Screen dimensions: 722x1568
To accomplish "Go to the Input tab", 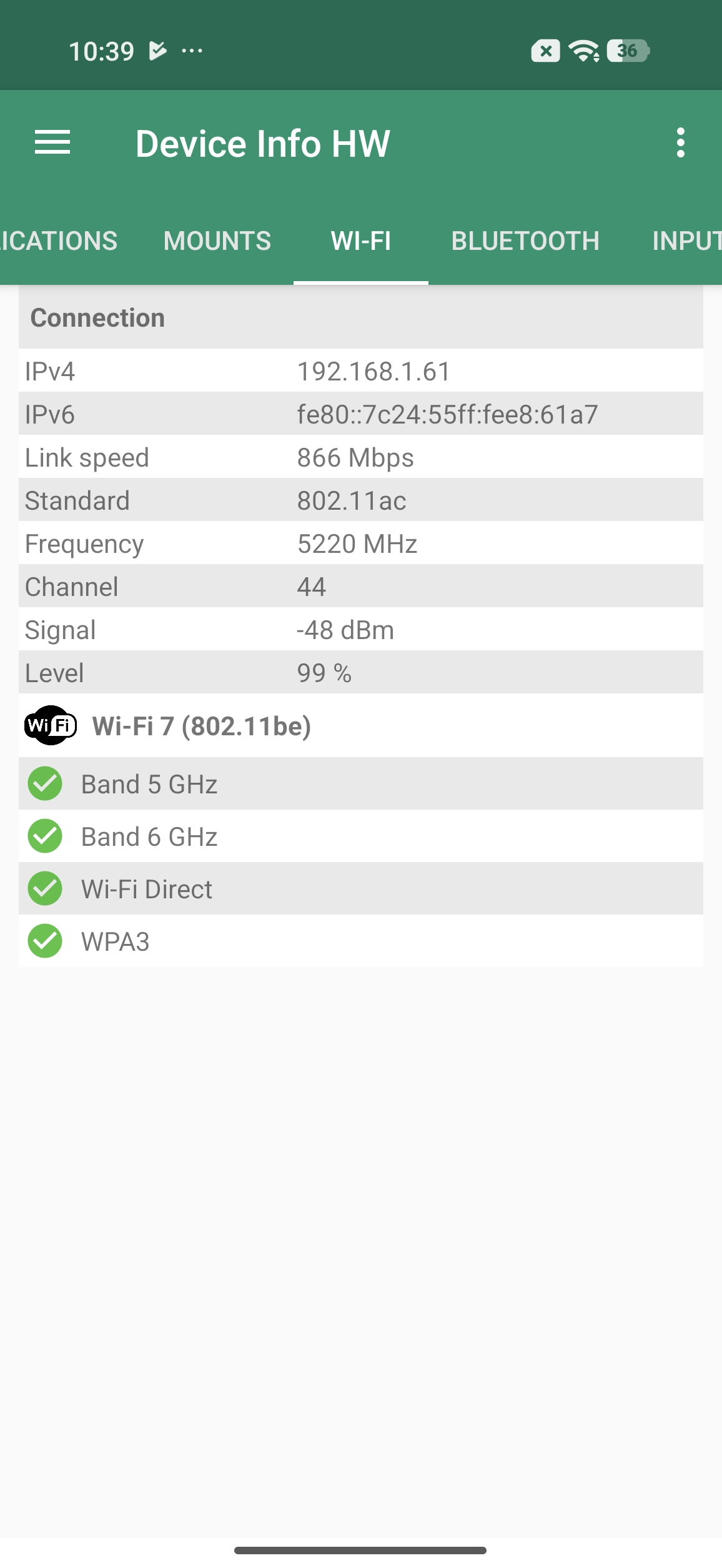I will click(x=686, y=241).
